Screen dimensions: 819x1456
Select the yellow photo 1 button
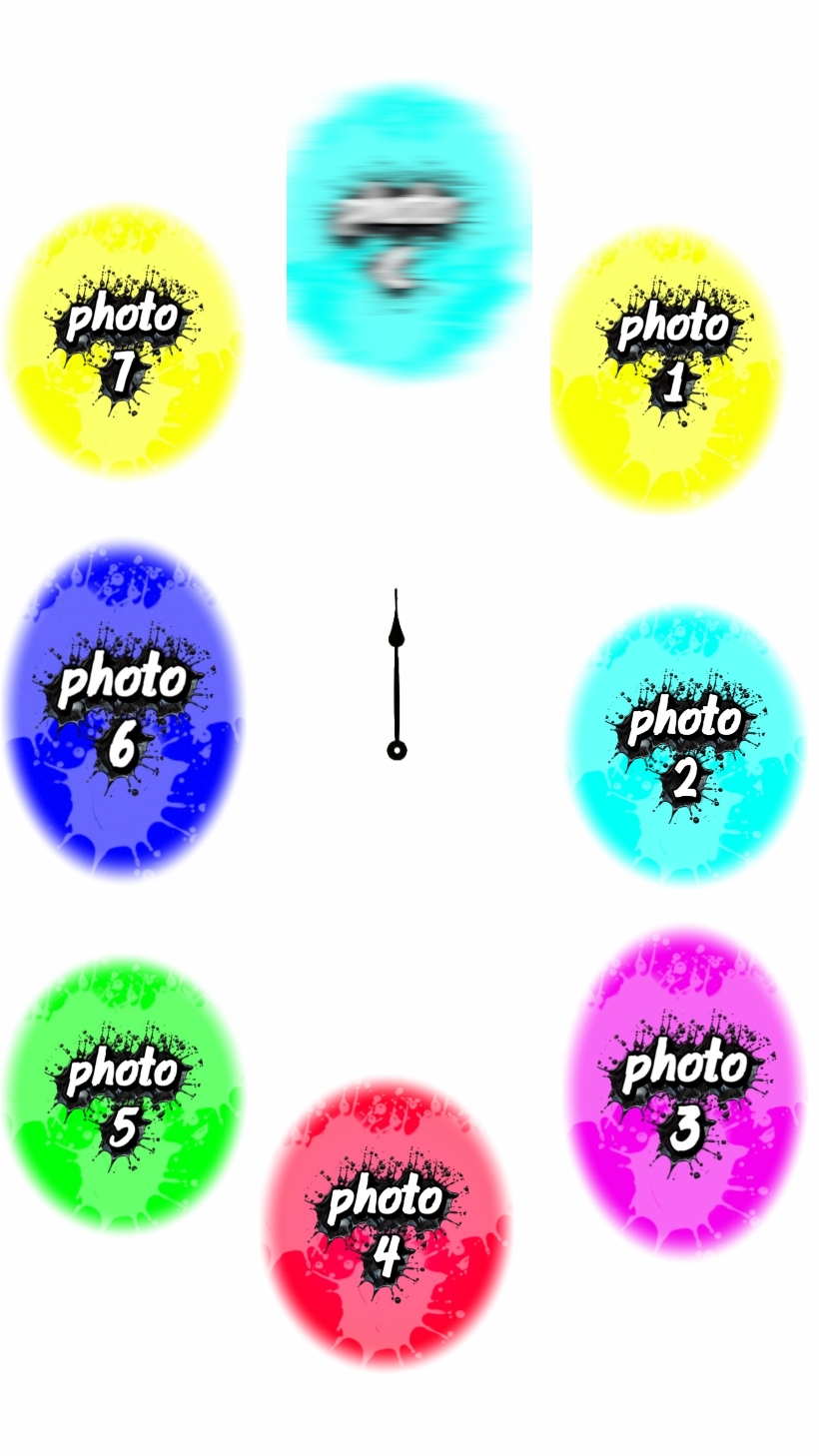667,369
